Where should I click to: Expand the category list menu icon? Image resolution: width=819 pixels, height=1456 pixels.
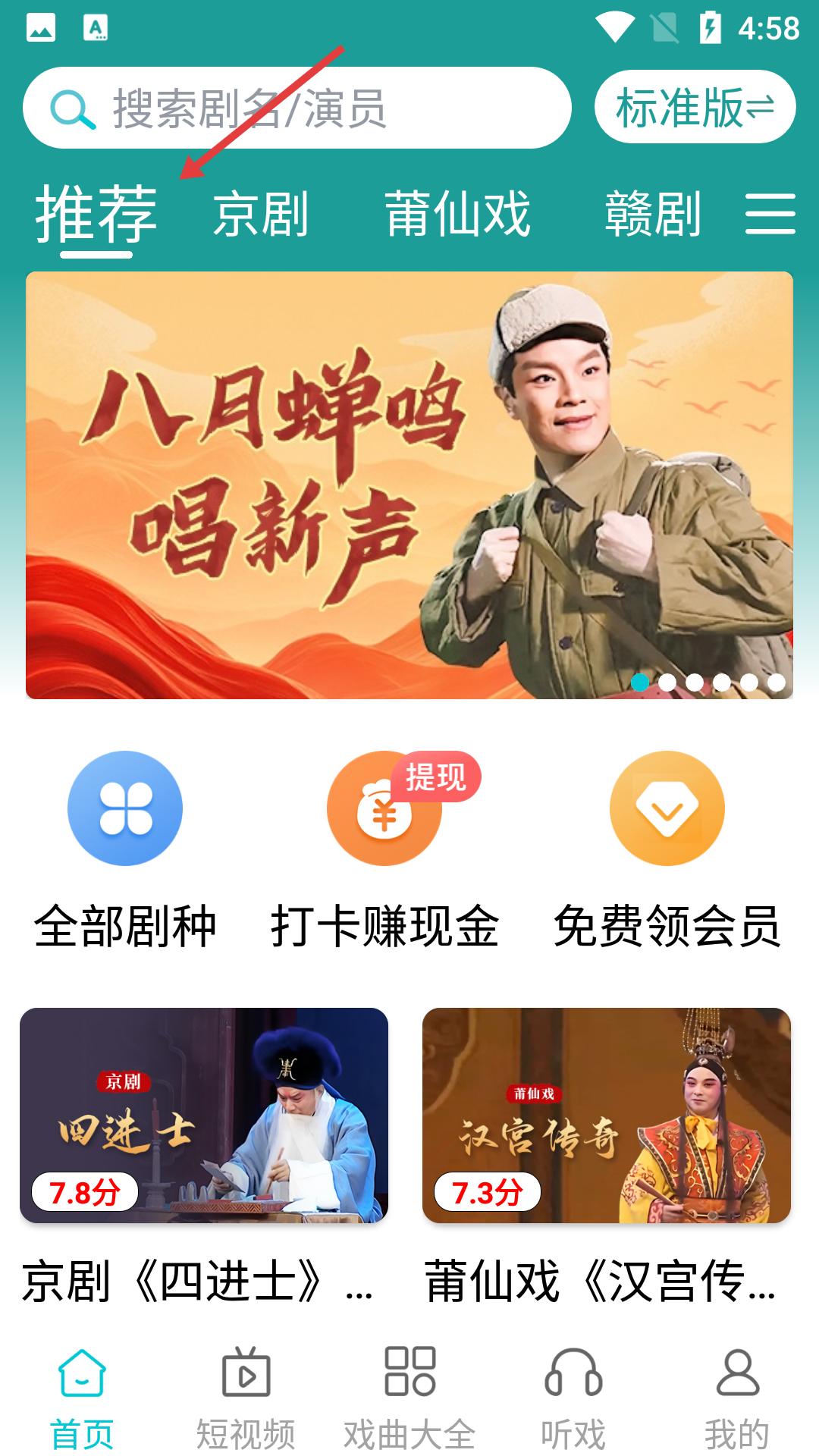point(770,213)
